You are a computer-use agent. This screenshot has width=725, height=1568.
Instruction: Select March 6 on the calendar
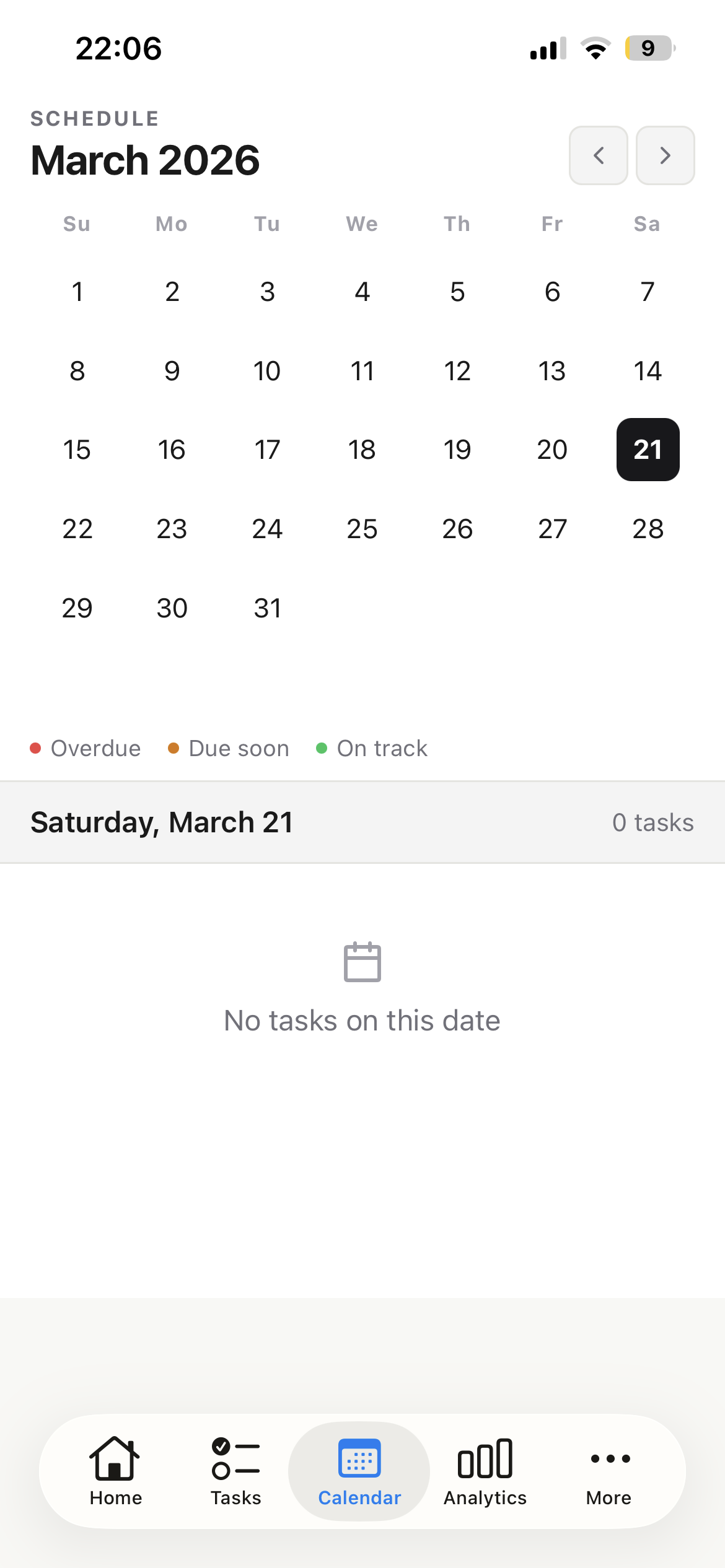(552, 292)
